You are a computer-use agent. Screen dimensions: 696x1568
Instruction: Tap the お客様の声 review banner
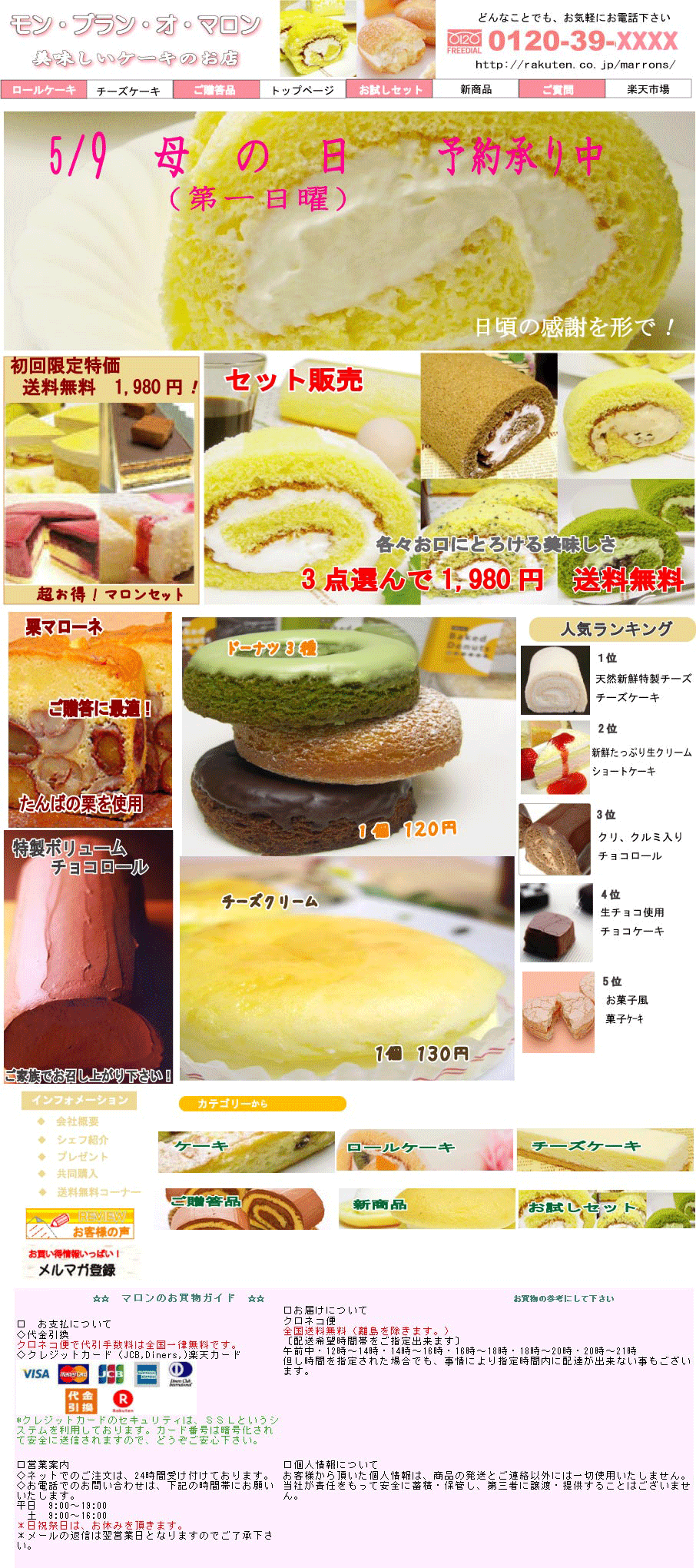[x=81, y=1223]
